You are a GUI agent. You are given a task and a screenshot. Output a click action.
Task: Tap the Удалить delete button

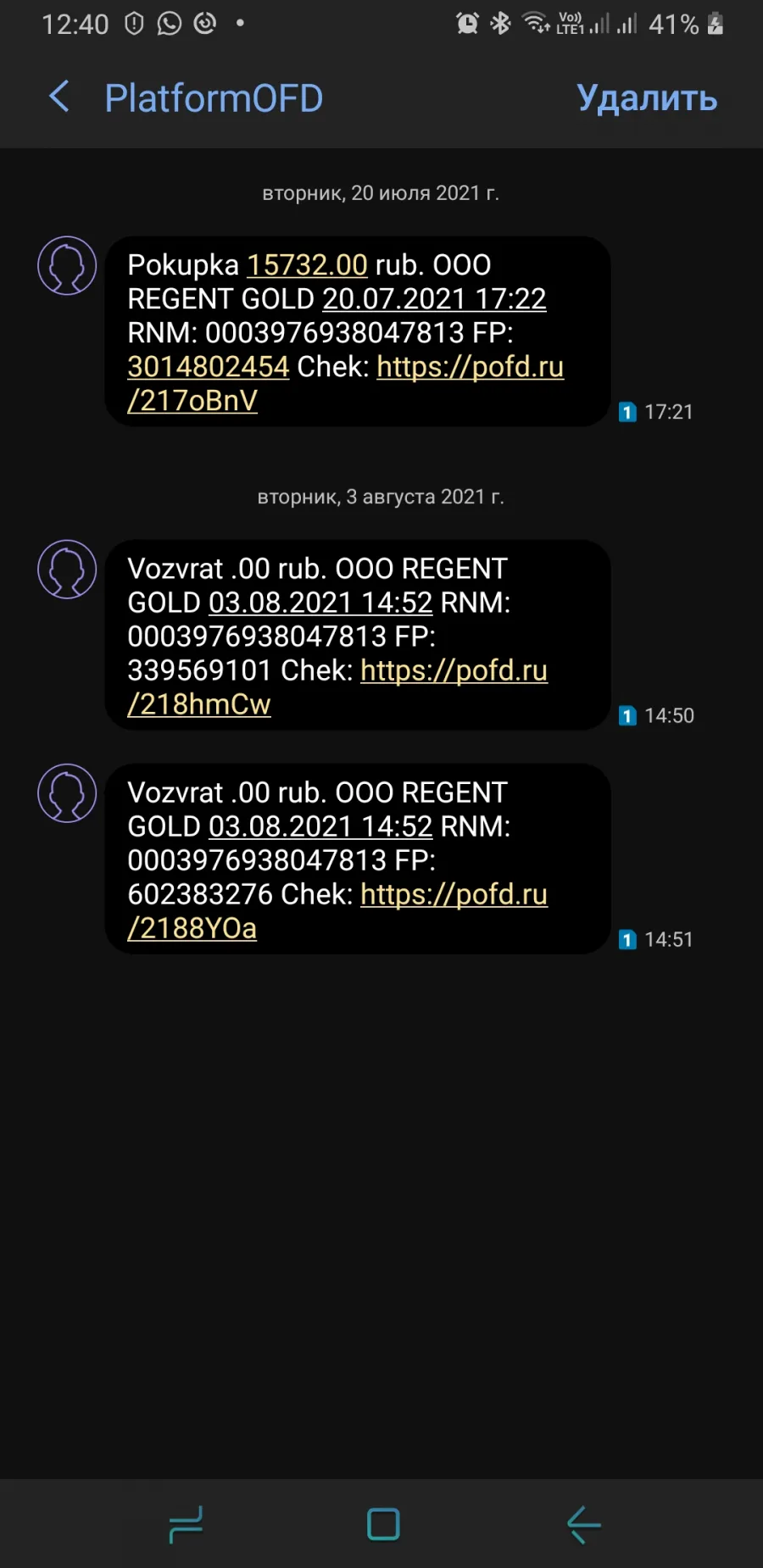click(x=647, y=98)
